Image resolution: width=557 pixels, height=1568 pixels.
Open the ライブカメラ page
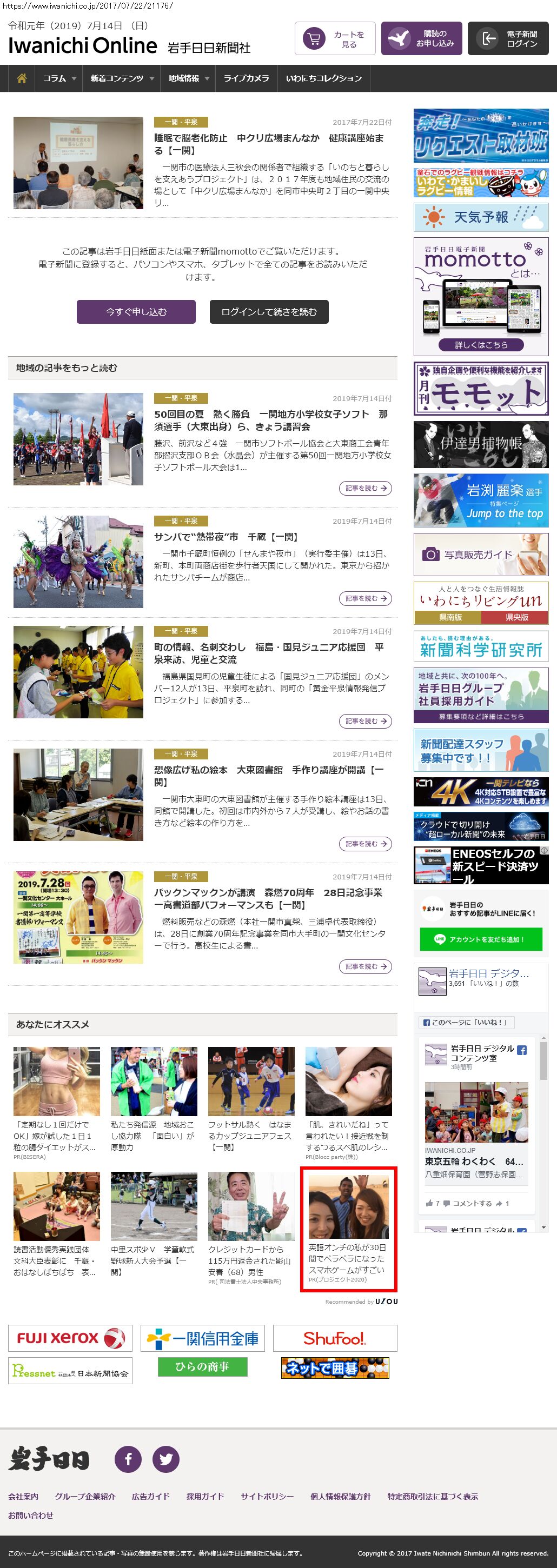246,78
